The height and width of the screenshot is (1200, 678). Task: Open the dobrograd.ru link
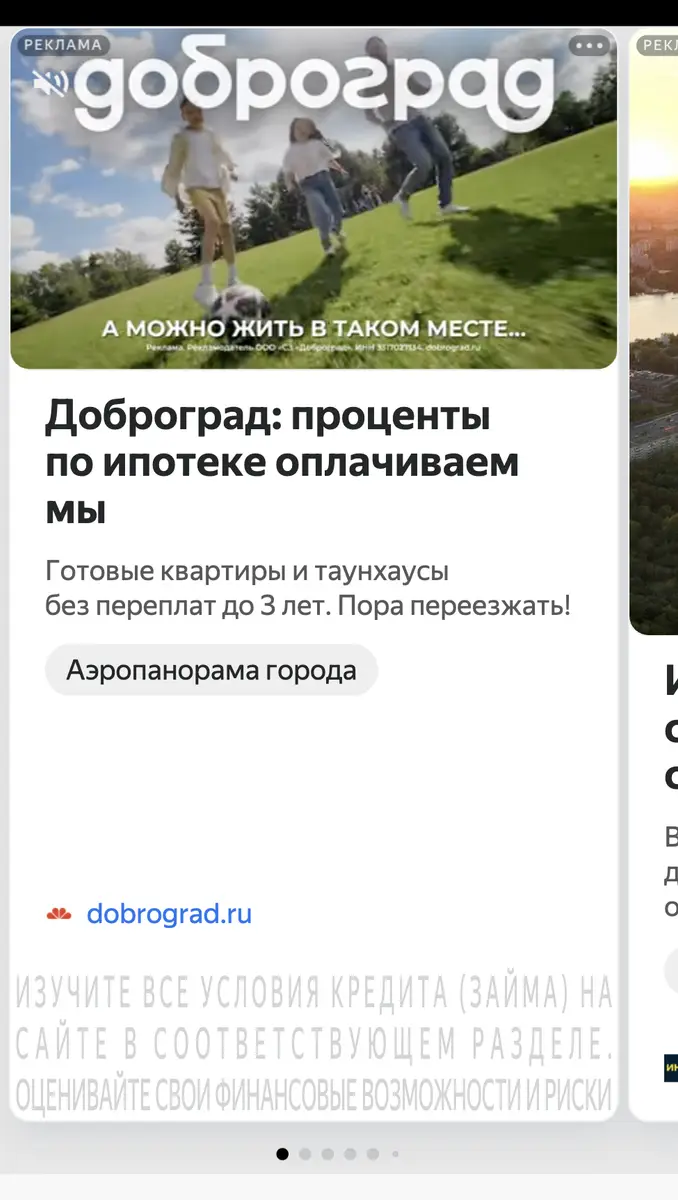[x=169, y=914]
